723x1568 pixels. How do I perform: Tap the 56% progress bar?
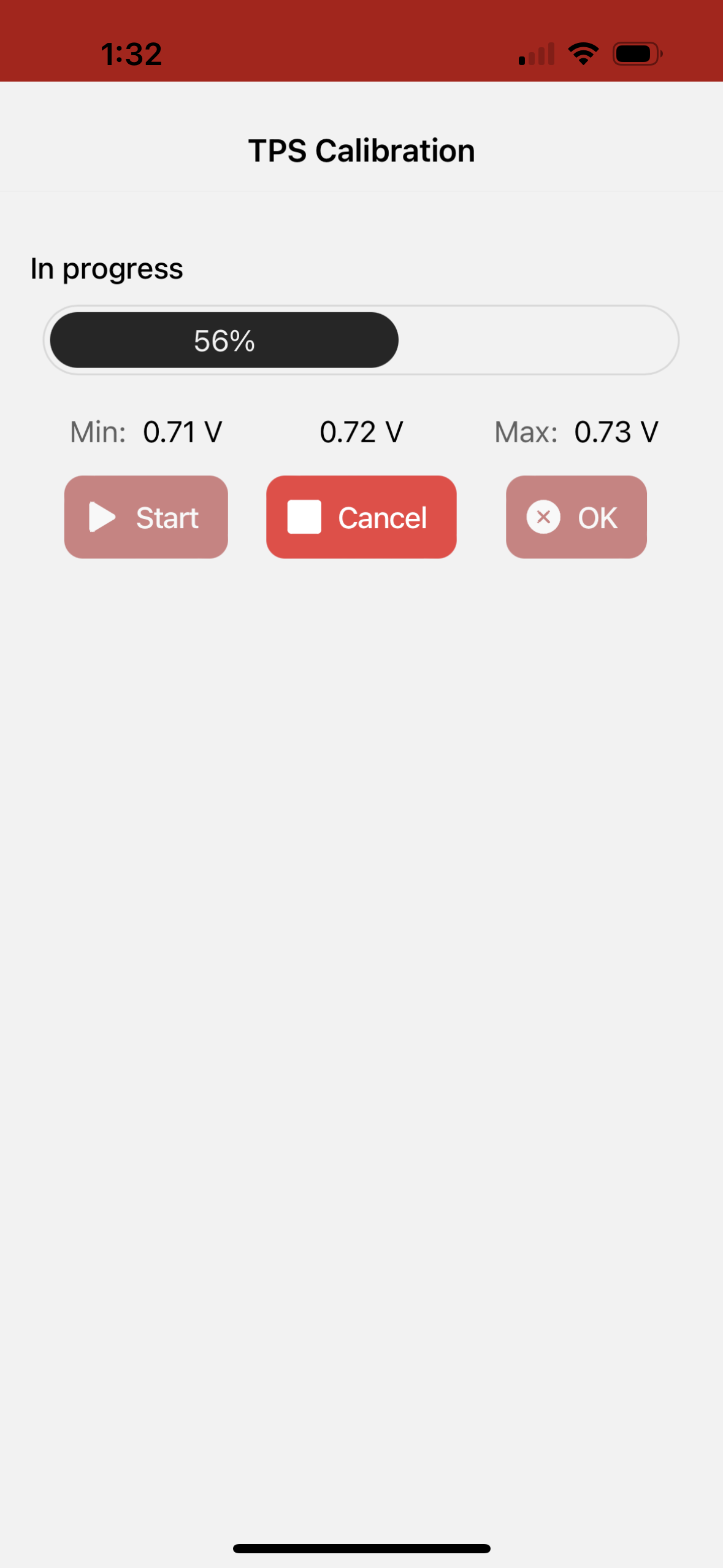(223, 339)
